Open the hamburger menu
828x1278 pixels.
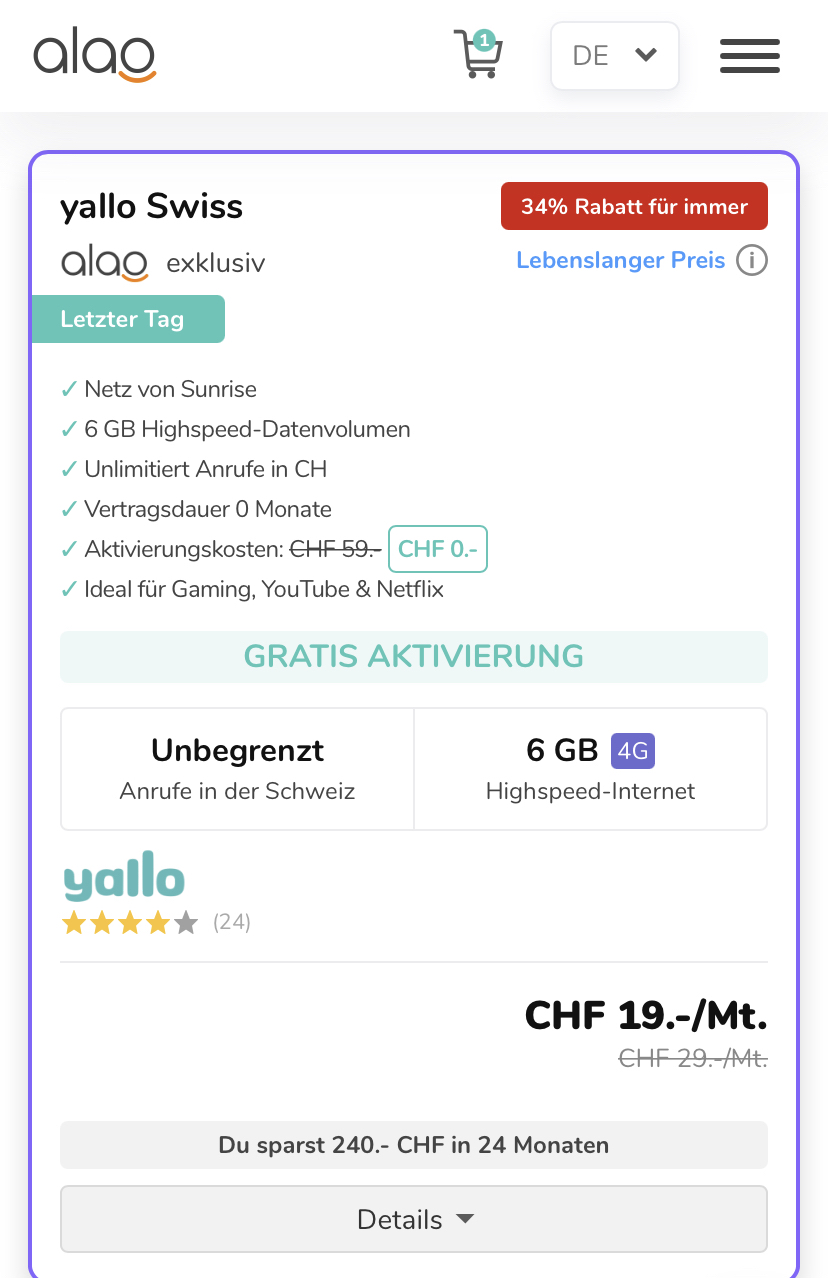[749, 56]
